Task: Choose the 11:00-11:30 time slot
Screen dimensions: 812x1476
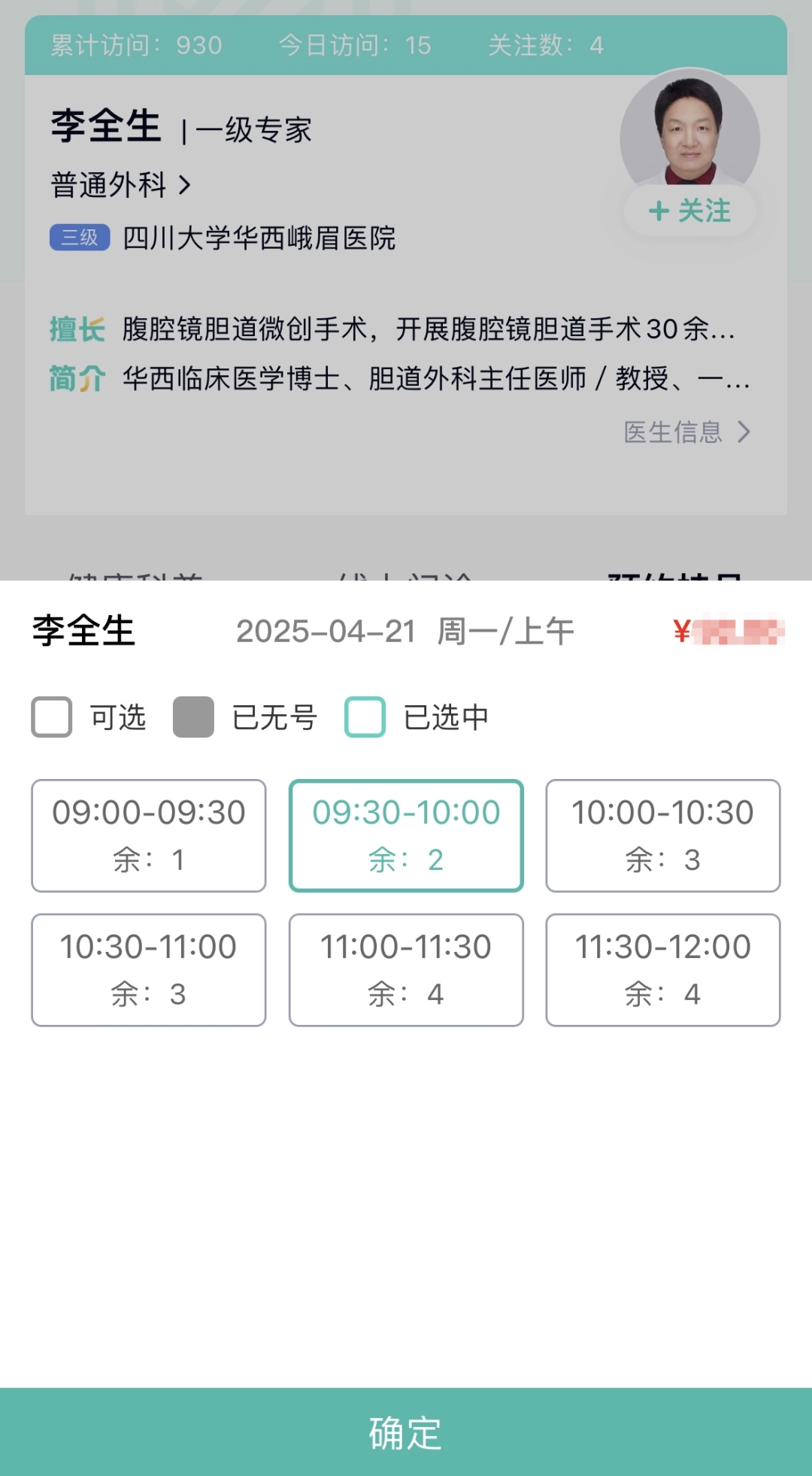Action: click(x=406, y=970)
